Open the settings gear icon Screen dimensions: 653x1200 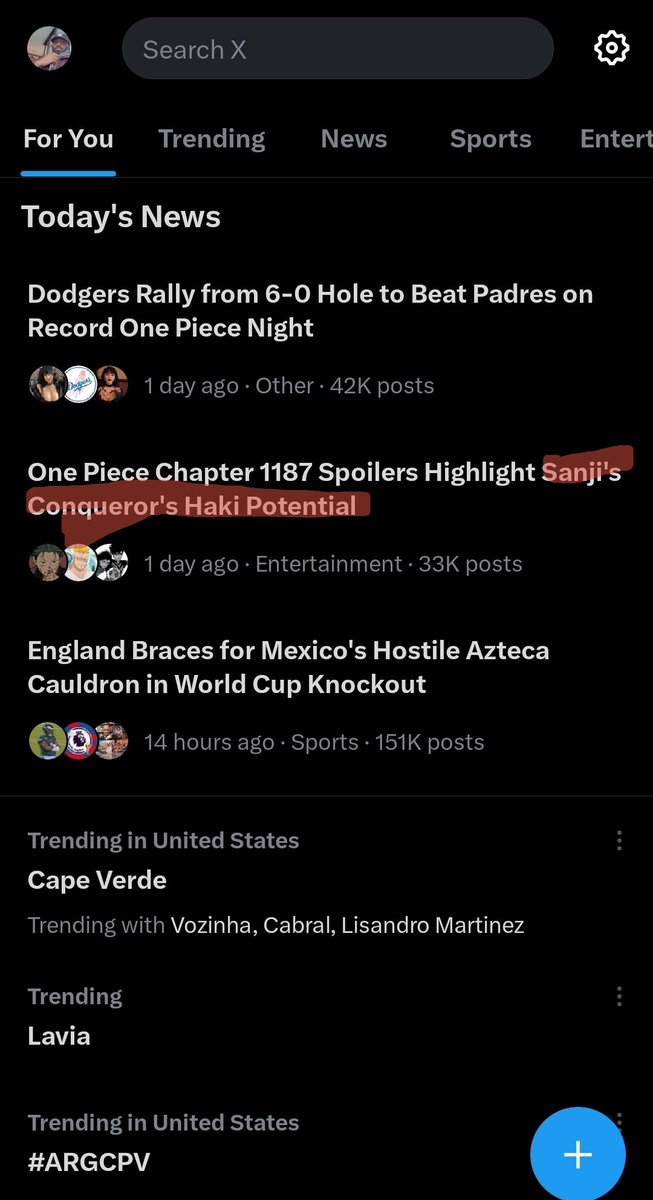(x=611, y=48)
